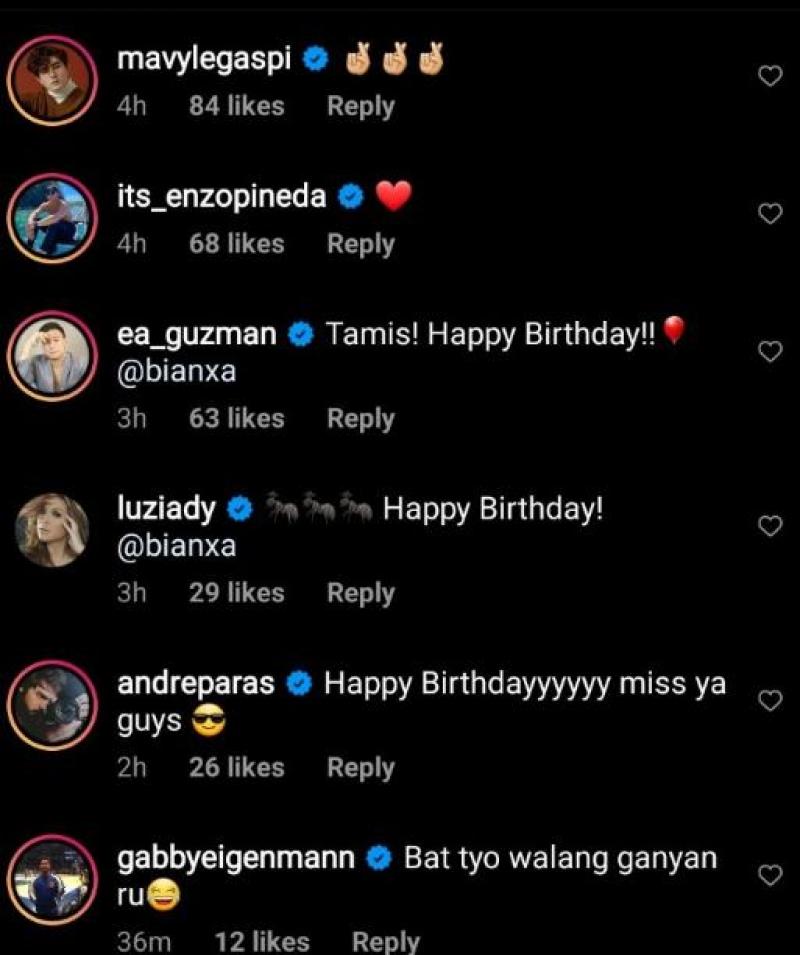Open luziady's profile avatar

51,530
